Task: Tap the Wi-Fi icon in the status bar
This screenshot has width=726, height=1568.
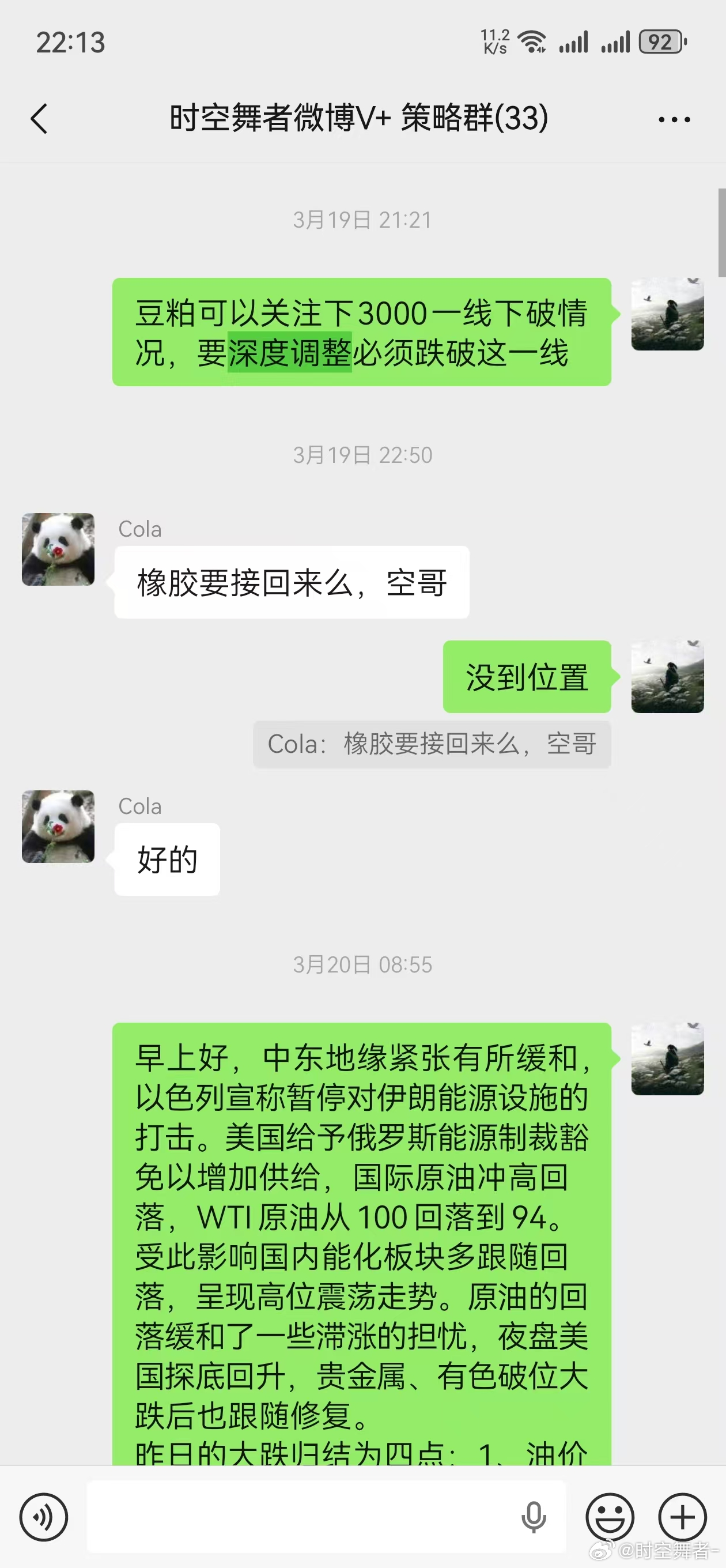Action: point(532,42)
